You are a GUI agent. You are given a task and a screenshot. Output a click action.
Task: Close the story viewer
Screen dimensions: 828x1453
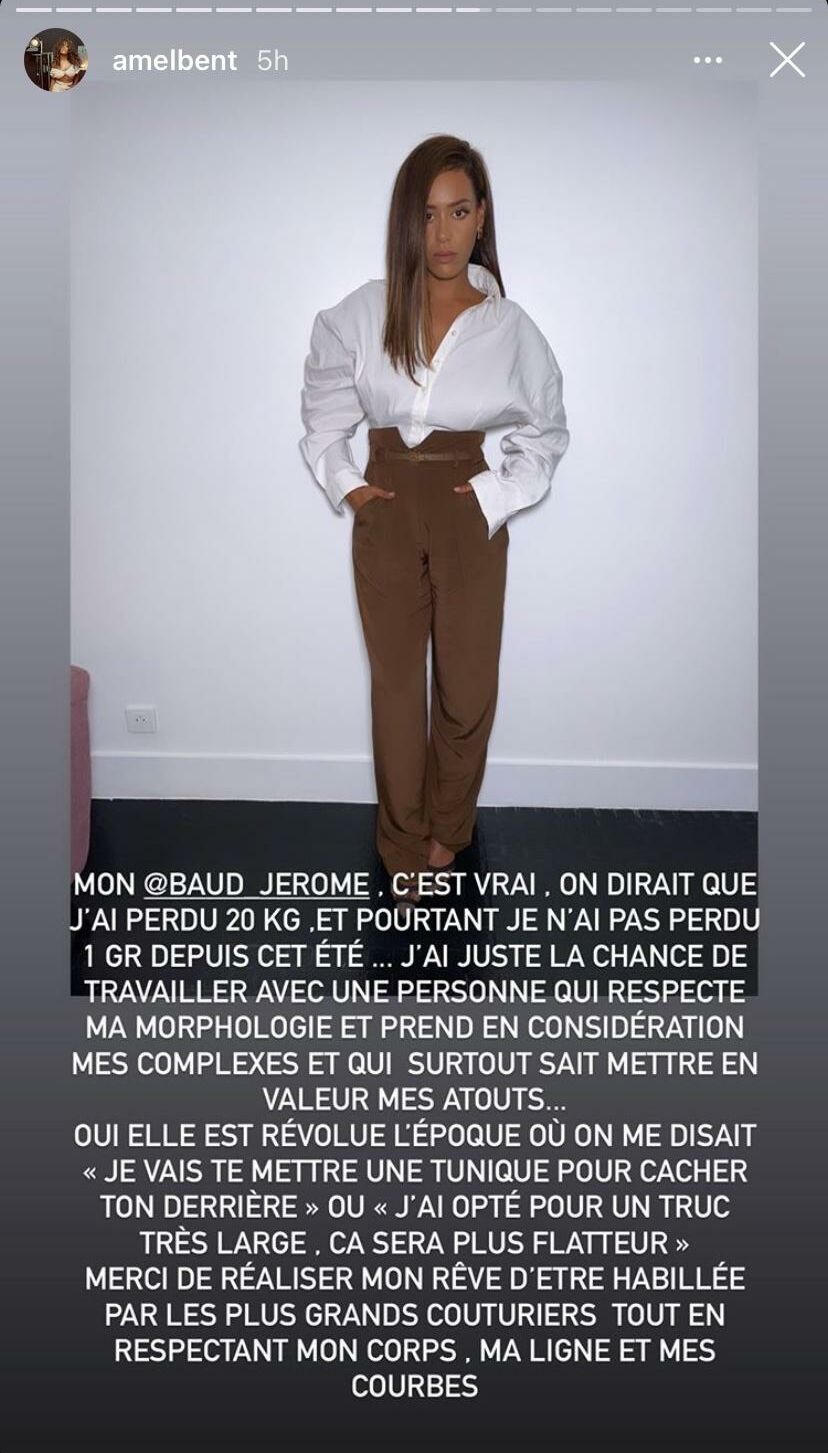(787, 60)
